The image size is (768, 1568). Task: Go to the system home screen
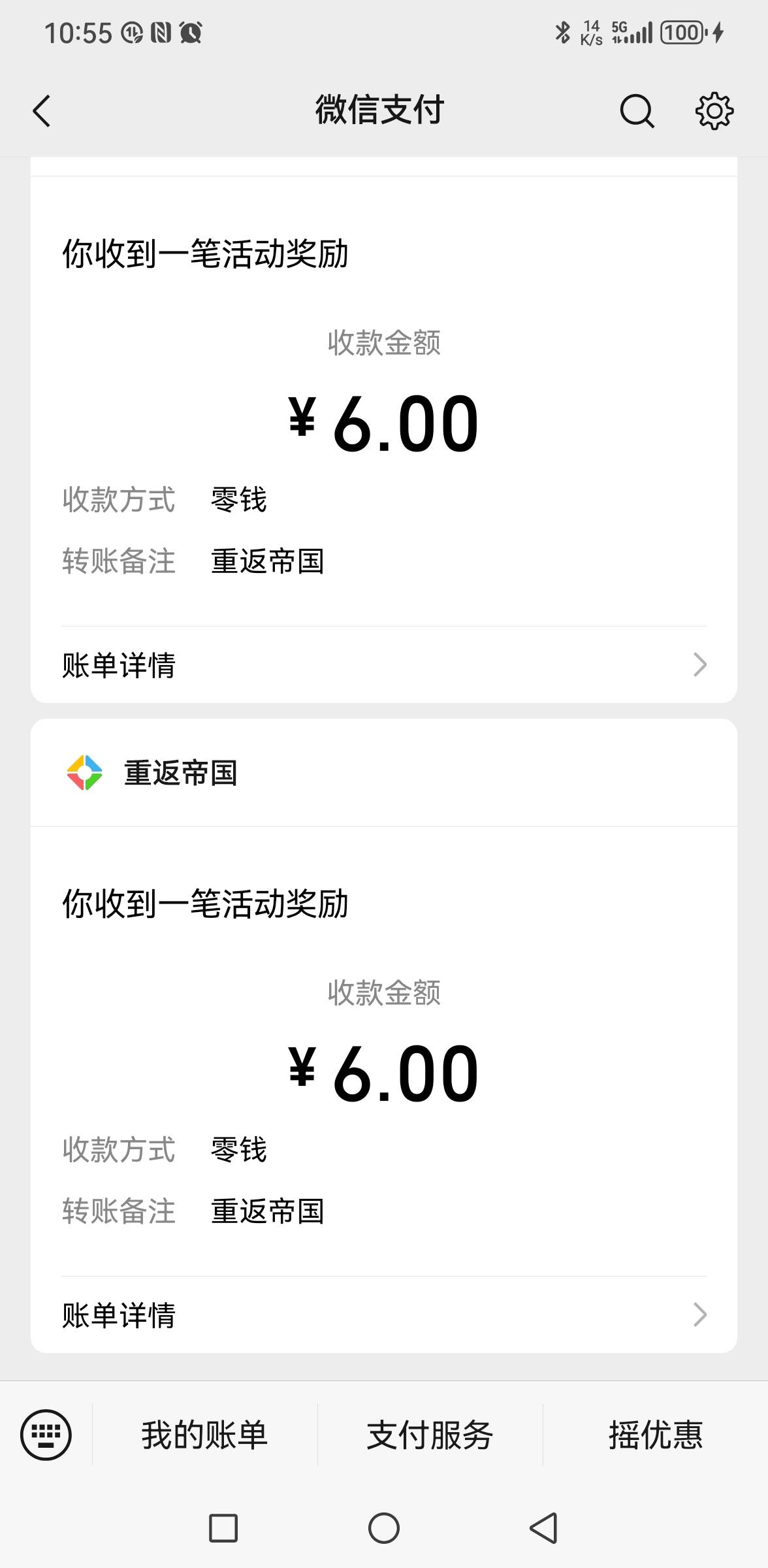[x=383, y=1528]
